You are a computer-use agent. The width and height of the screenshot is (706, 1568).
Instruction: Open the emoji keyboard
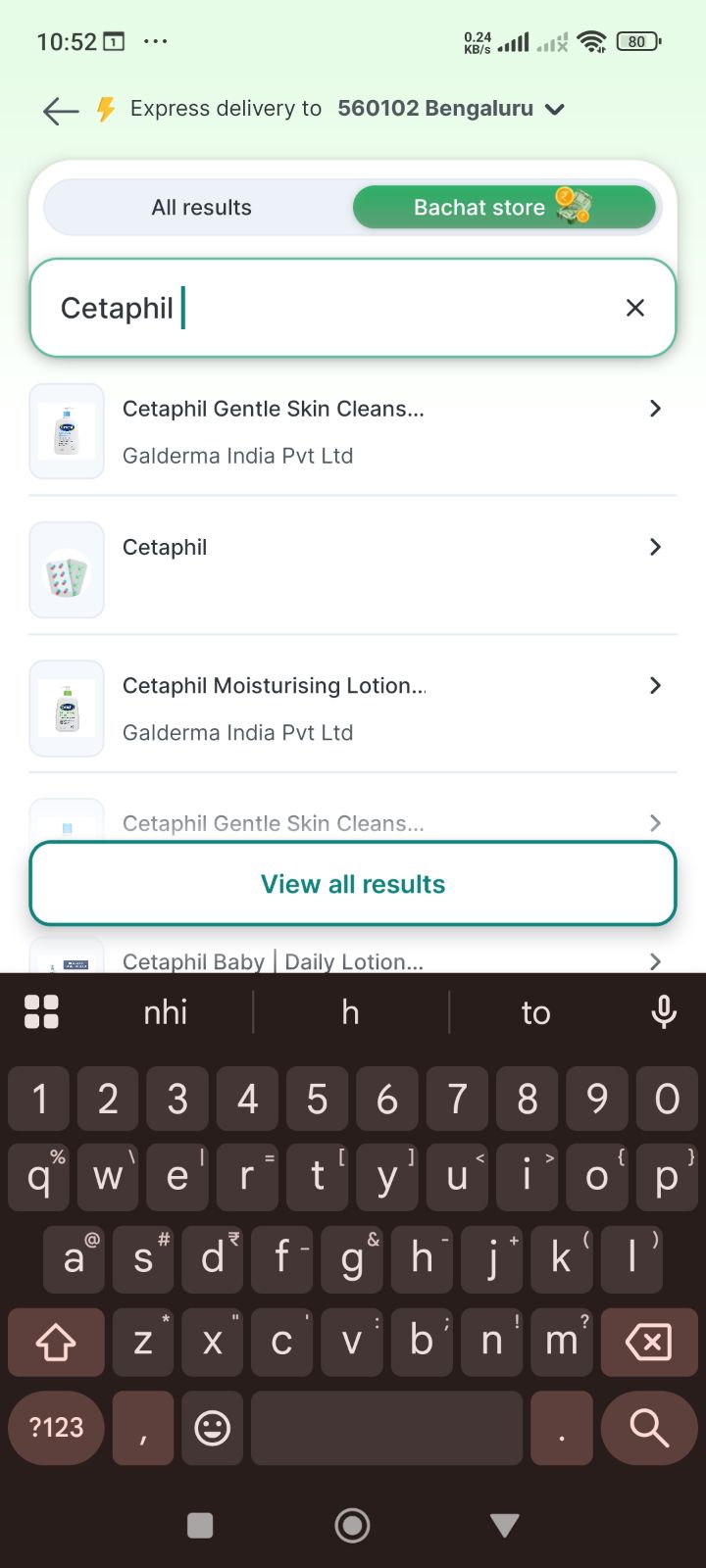[212, 1428]
